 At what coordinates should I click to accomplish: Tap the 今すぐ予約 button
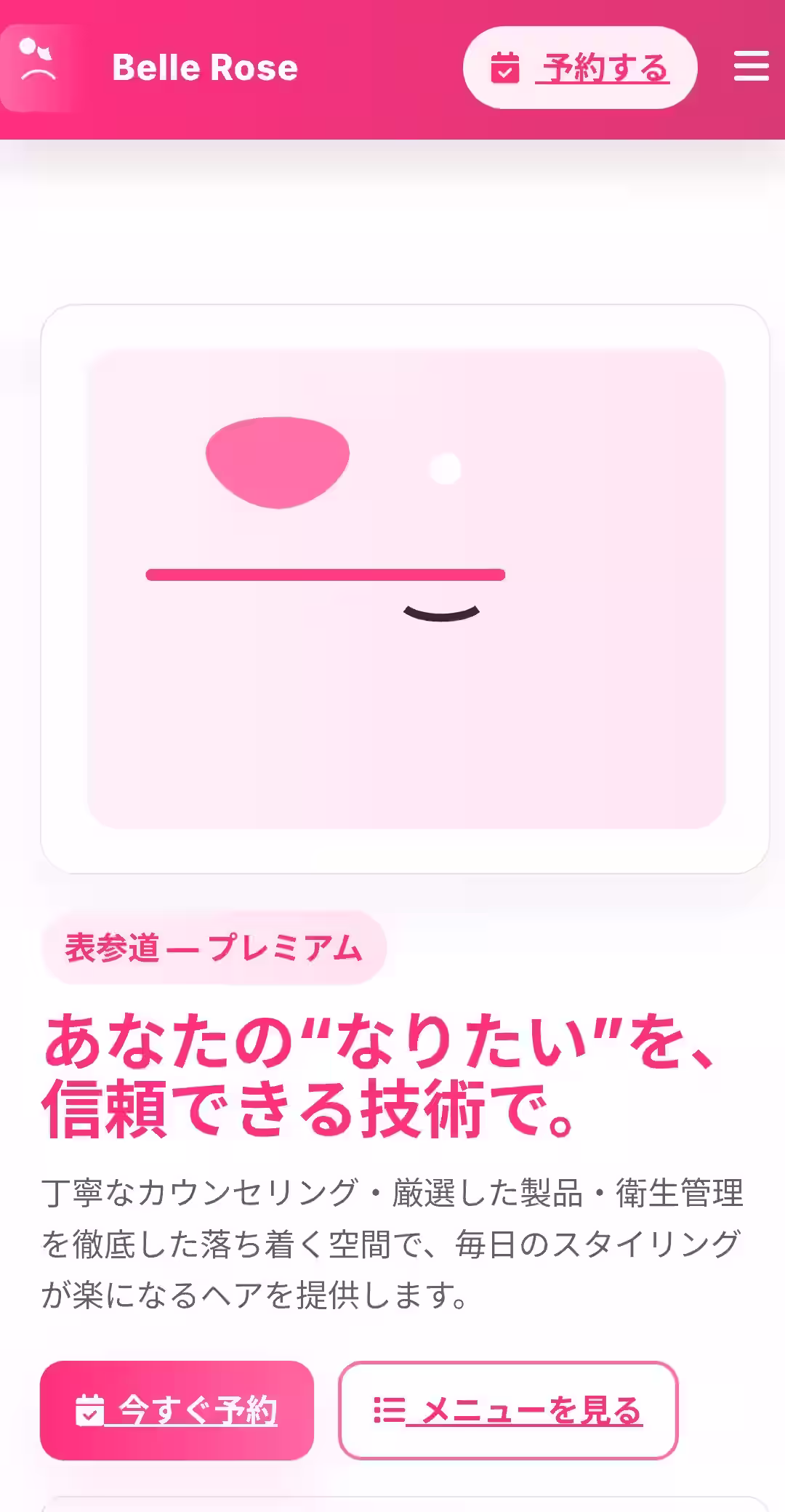point(177,1410)
